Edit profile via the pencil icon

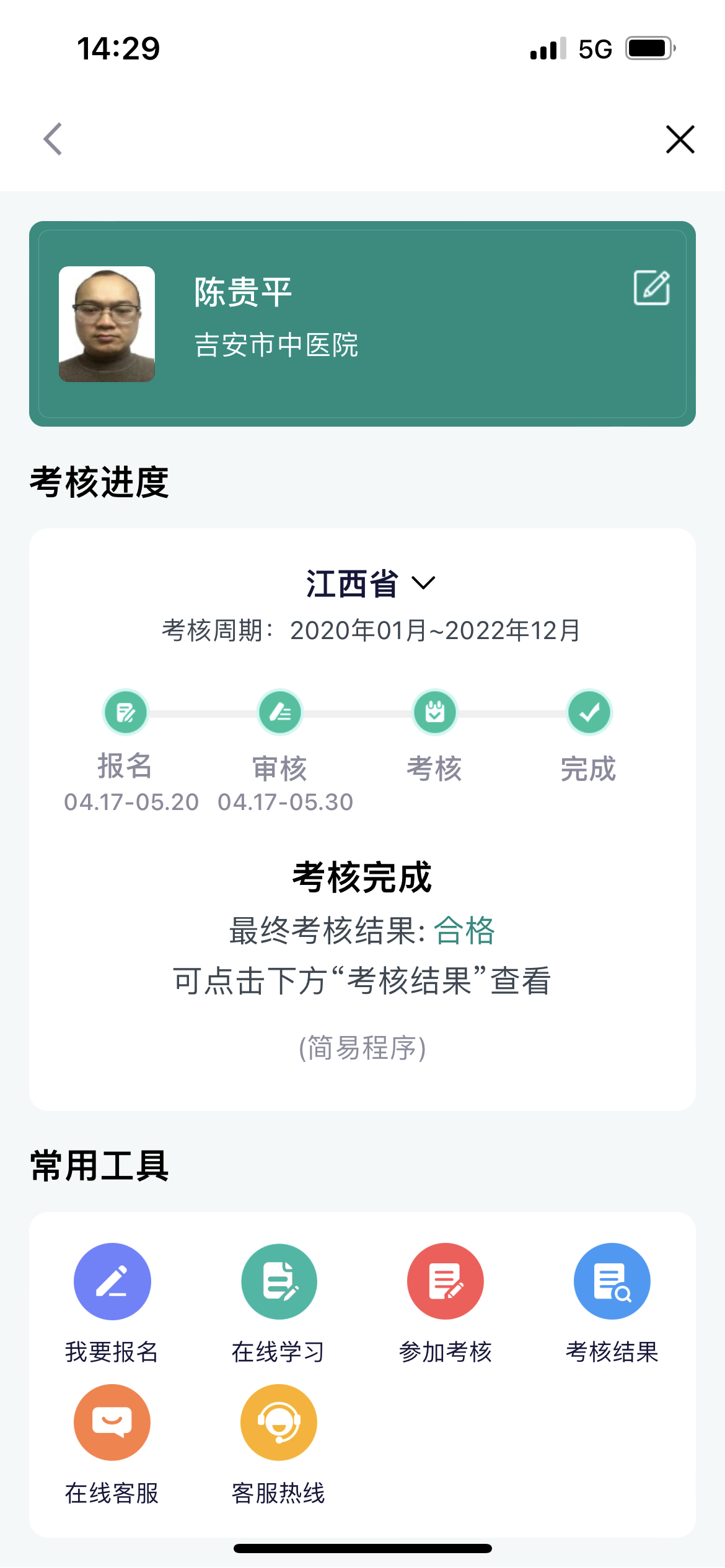click(x=651, y=287)
